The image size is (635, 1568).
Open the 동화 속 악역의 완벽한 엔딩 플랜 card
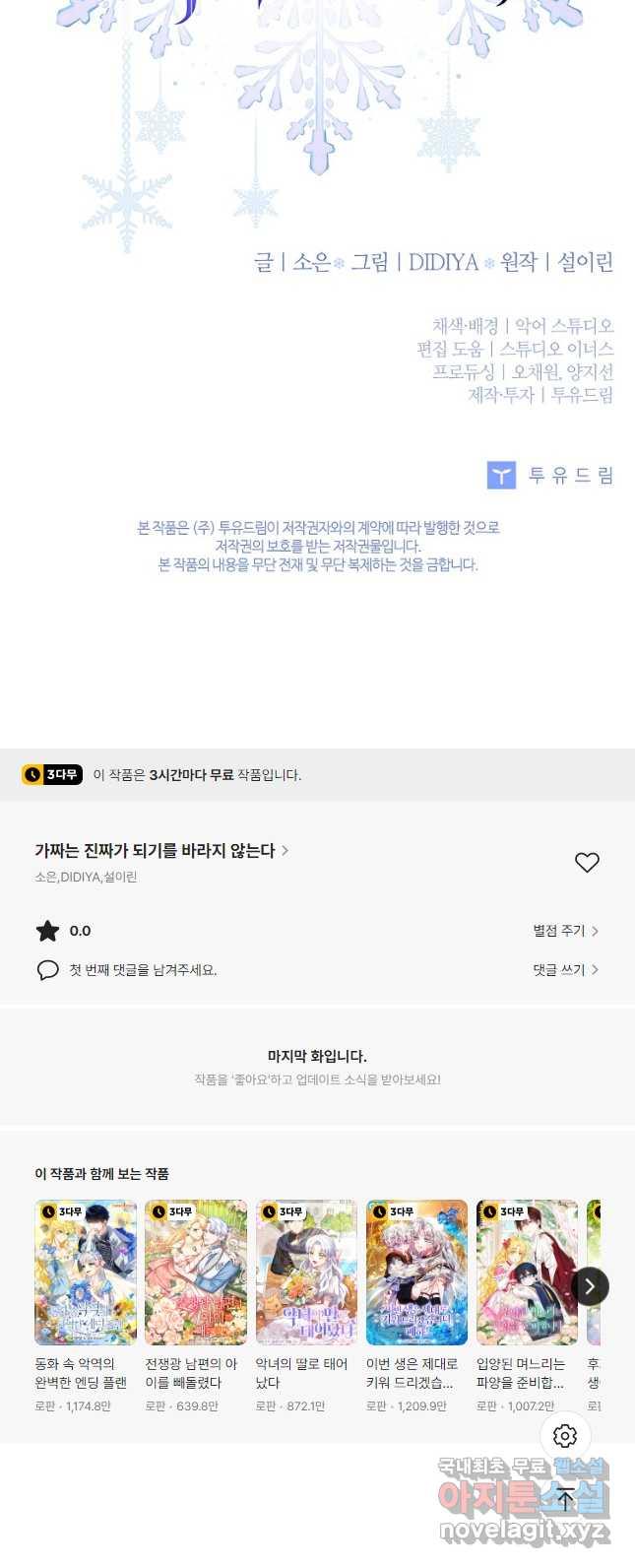(x=86, y=1273)
